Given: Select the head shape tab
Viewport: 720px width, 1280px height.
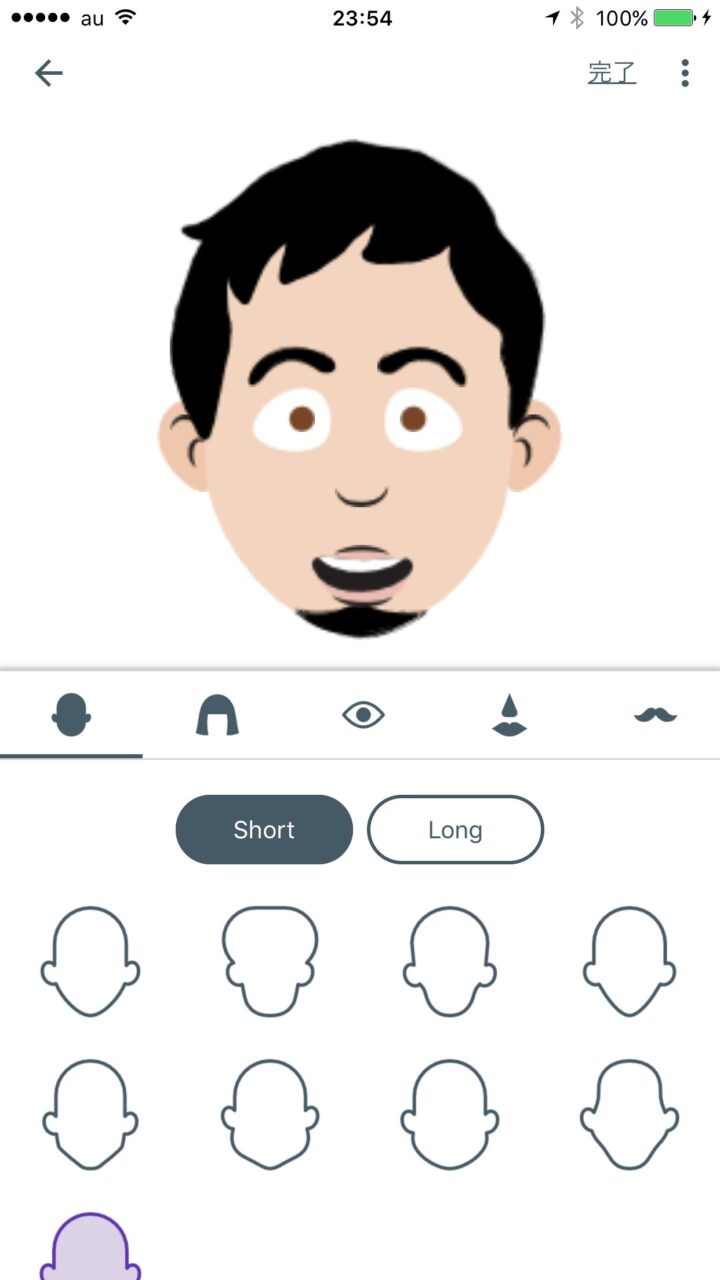Looking at the screenshot, I should [71, 715].
